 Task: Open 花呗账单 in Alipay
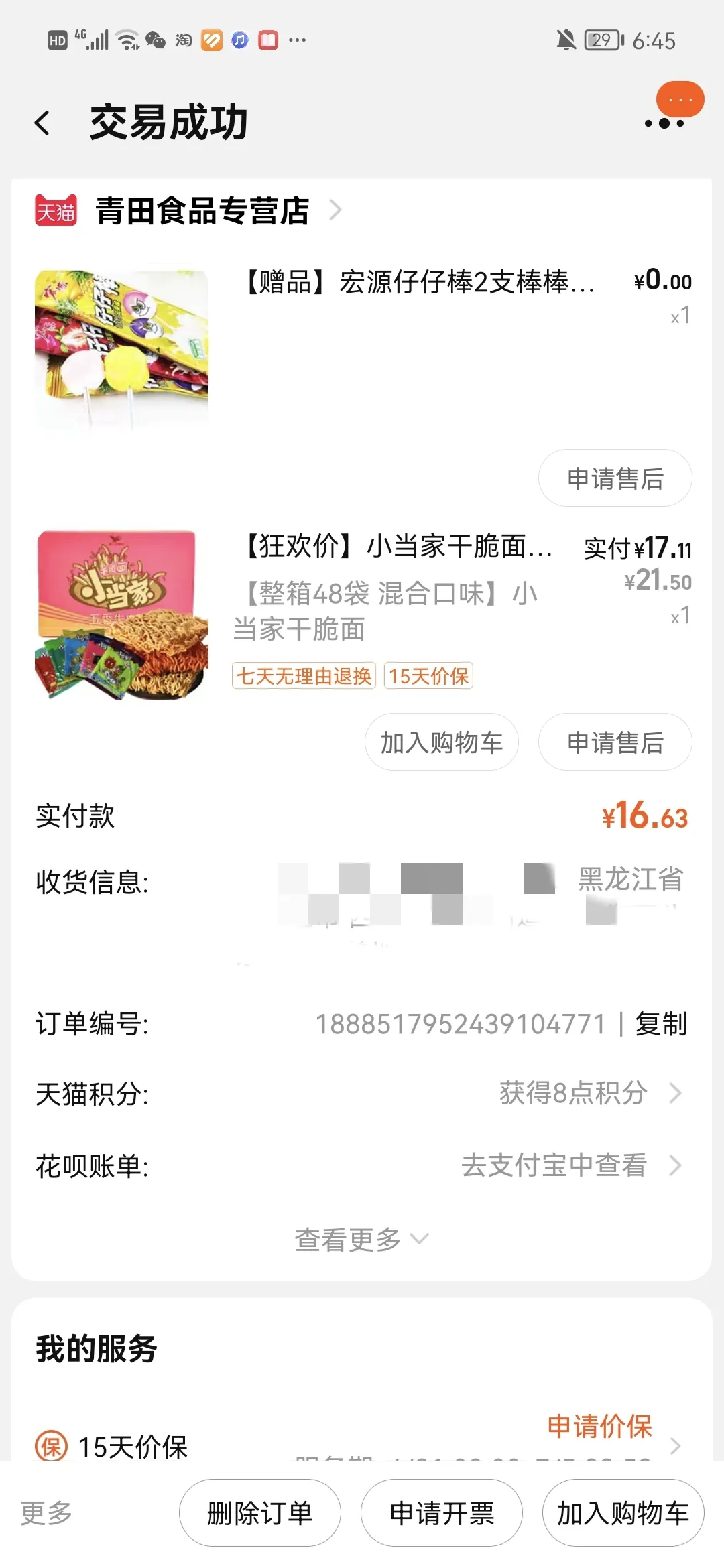click(x=570, y=1165)
